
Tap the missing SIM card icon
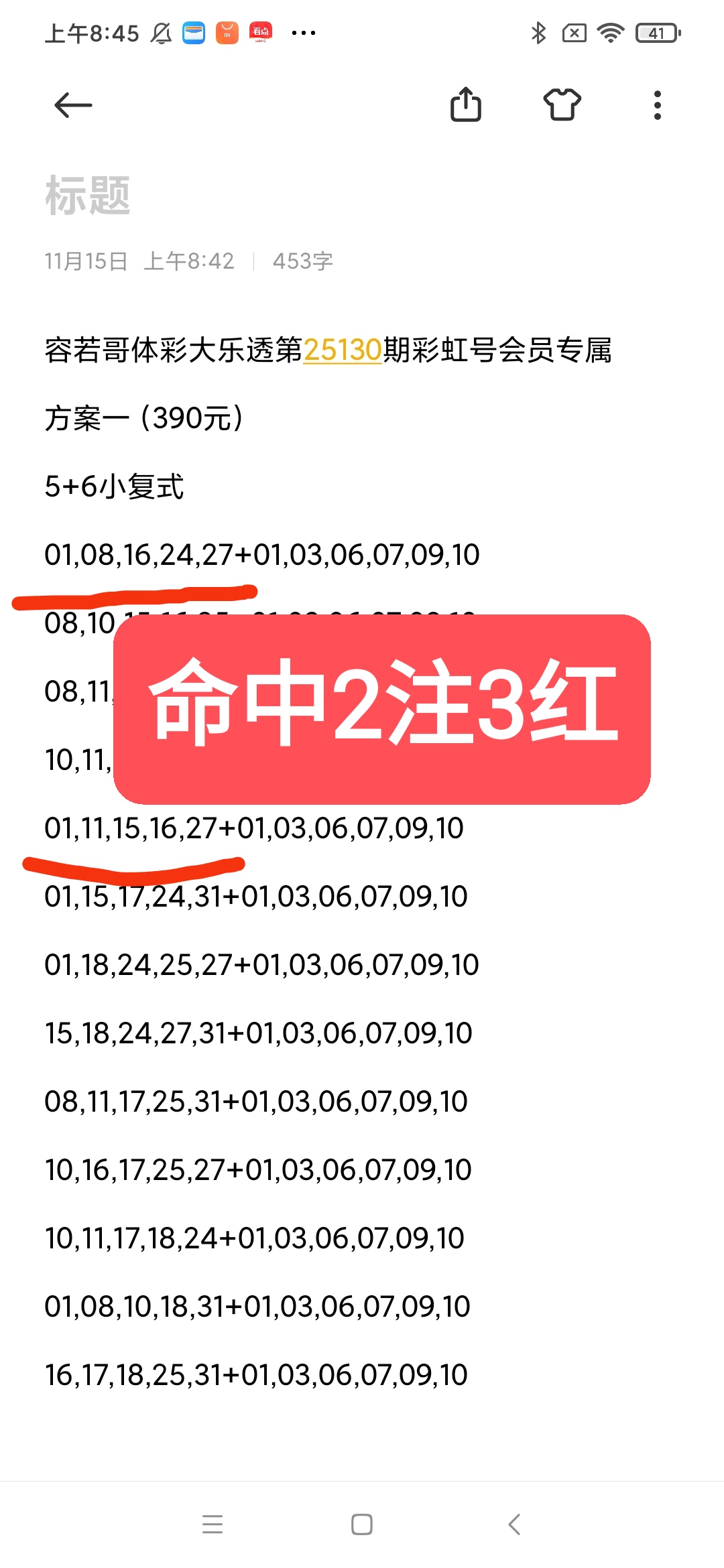574,31
